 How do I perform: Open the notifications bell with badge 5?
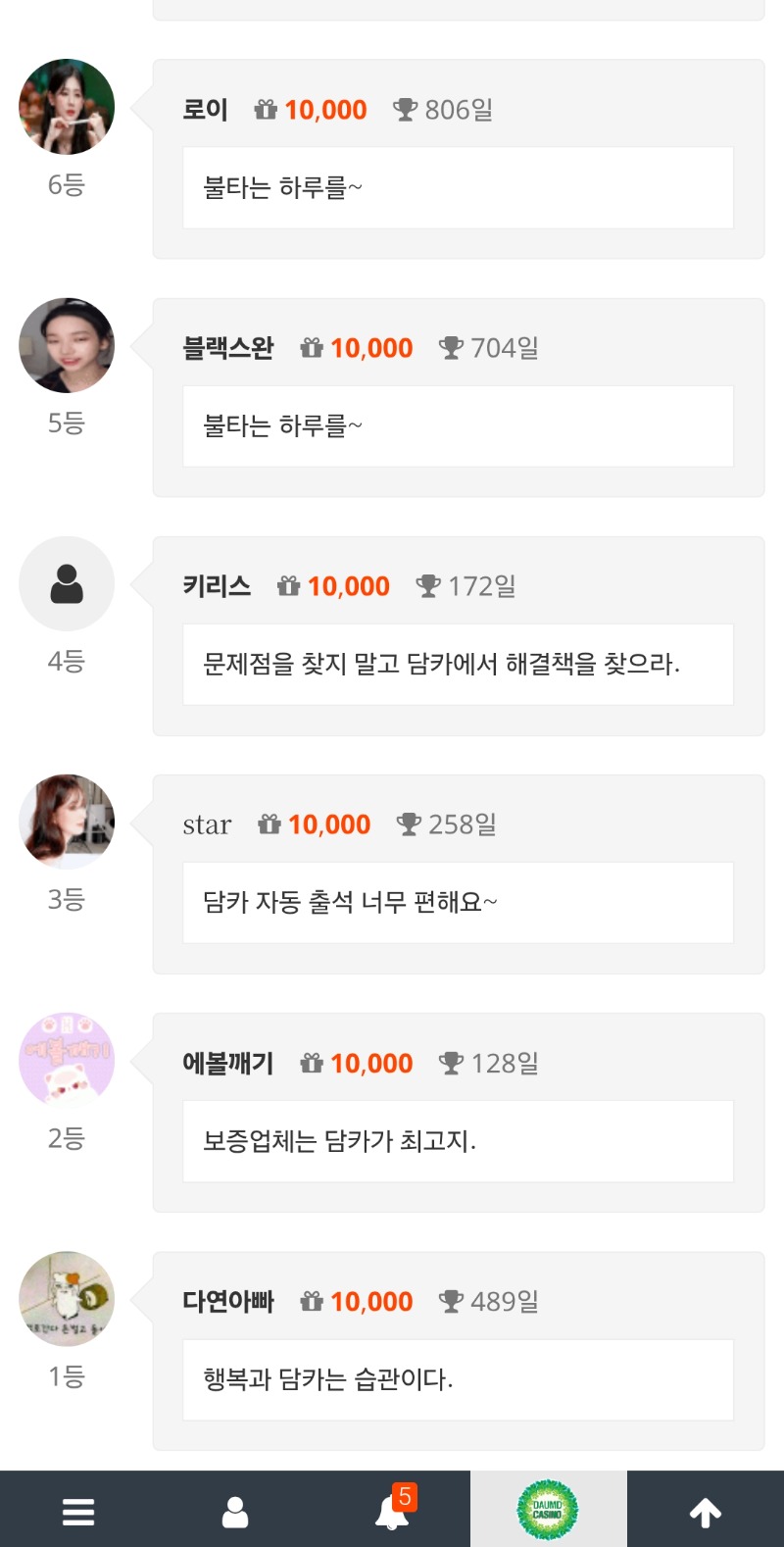(392, 1511)
